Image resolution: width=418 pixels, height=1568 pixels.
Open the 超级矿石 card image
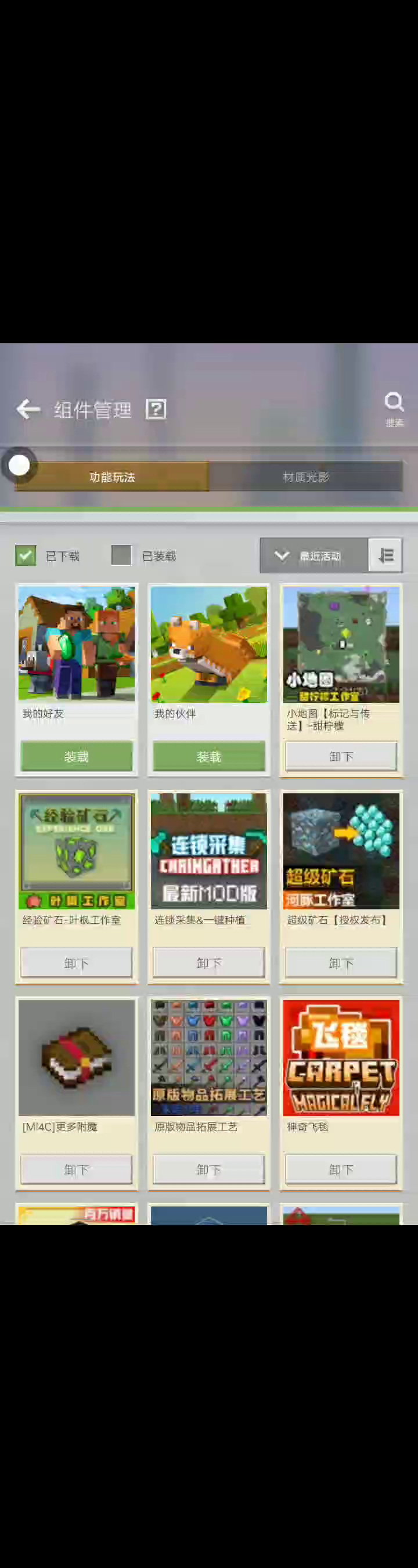pyautogui.click(x=341, y=850)
